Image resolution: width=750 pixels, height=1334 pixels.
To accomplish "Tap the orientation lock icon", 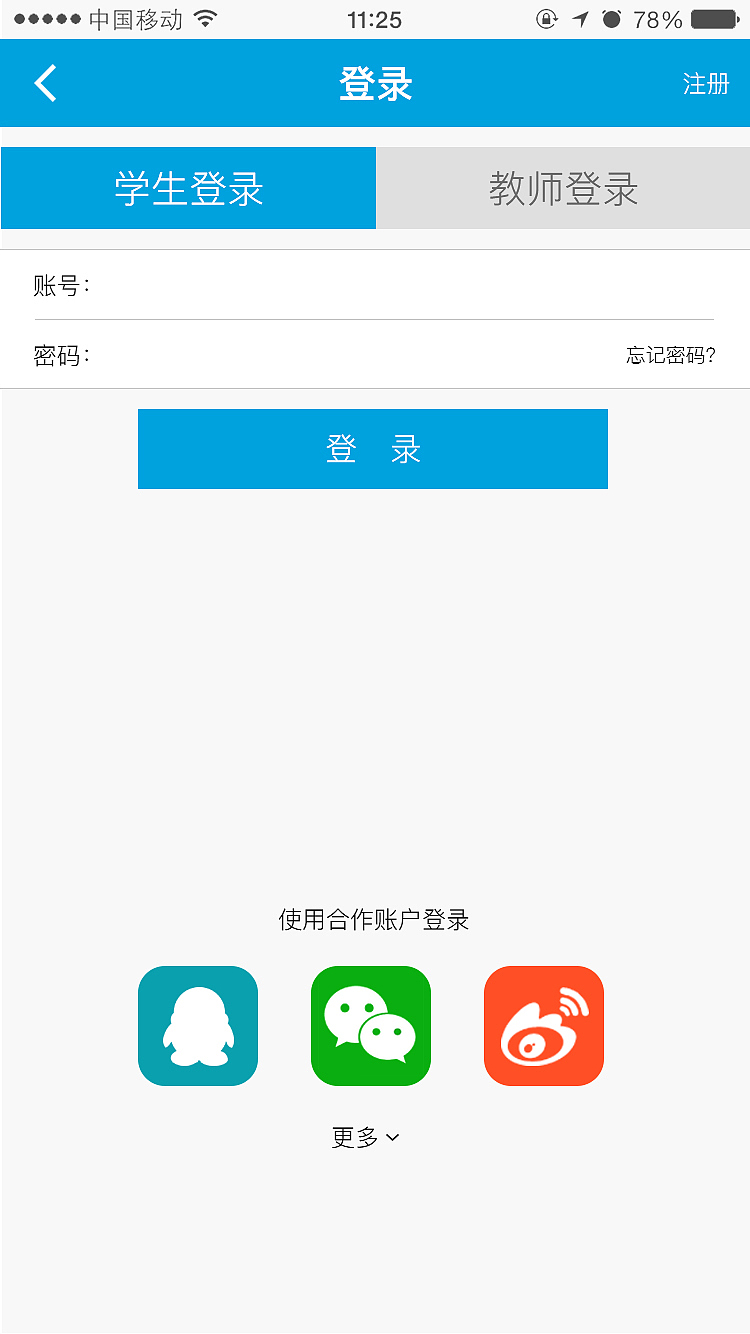I will click(x=547, y=18).
